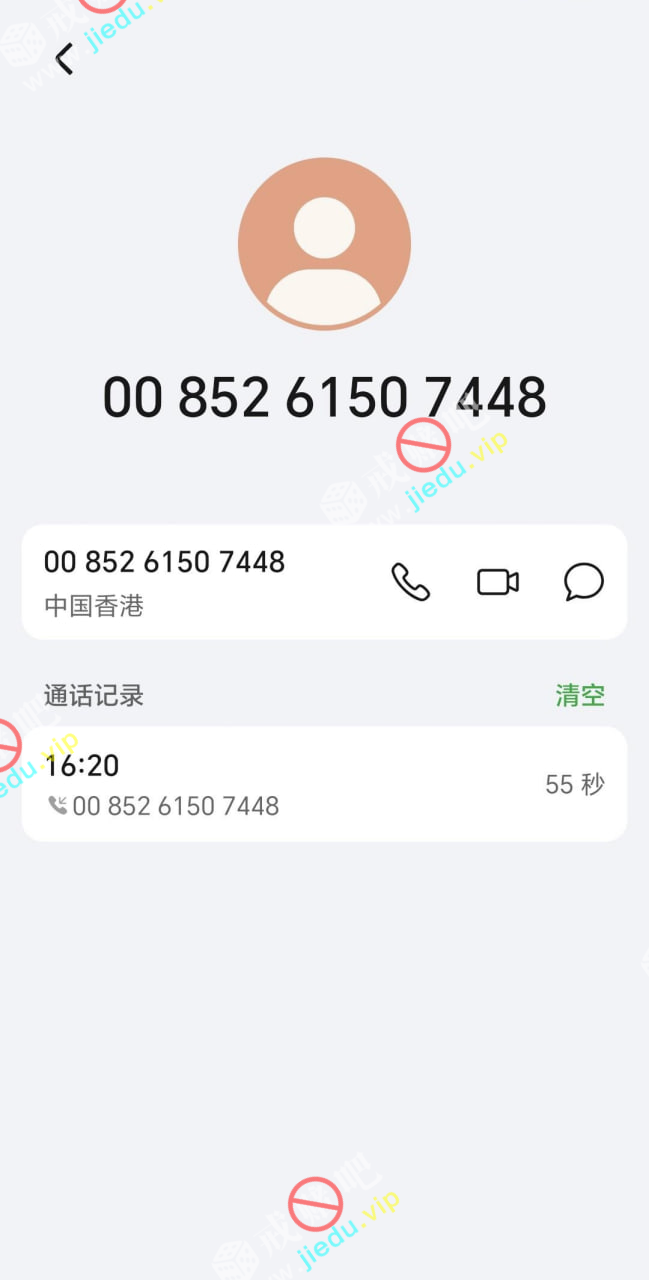This screenshot has width=649, height=1280.
Task: Clear call history with 清空
Action: (580, 695)
